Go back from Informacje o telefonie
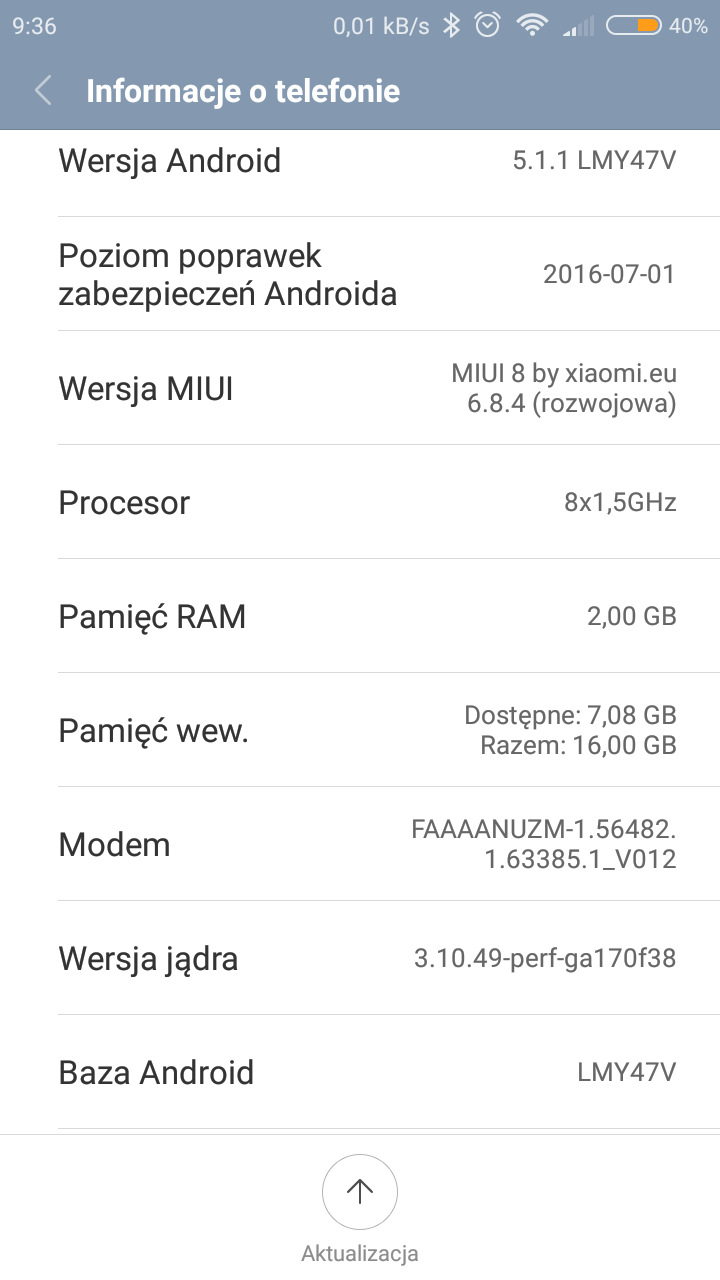720x1280 pixels. click(x=43, y=91)
